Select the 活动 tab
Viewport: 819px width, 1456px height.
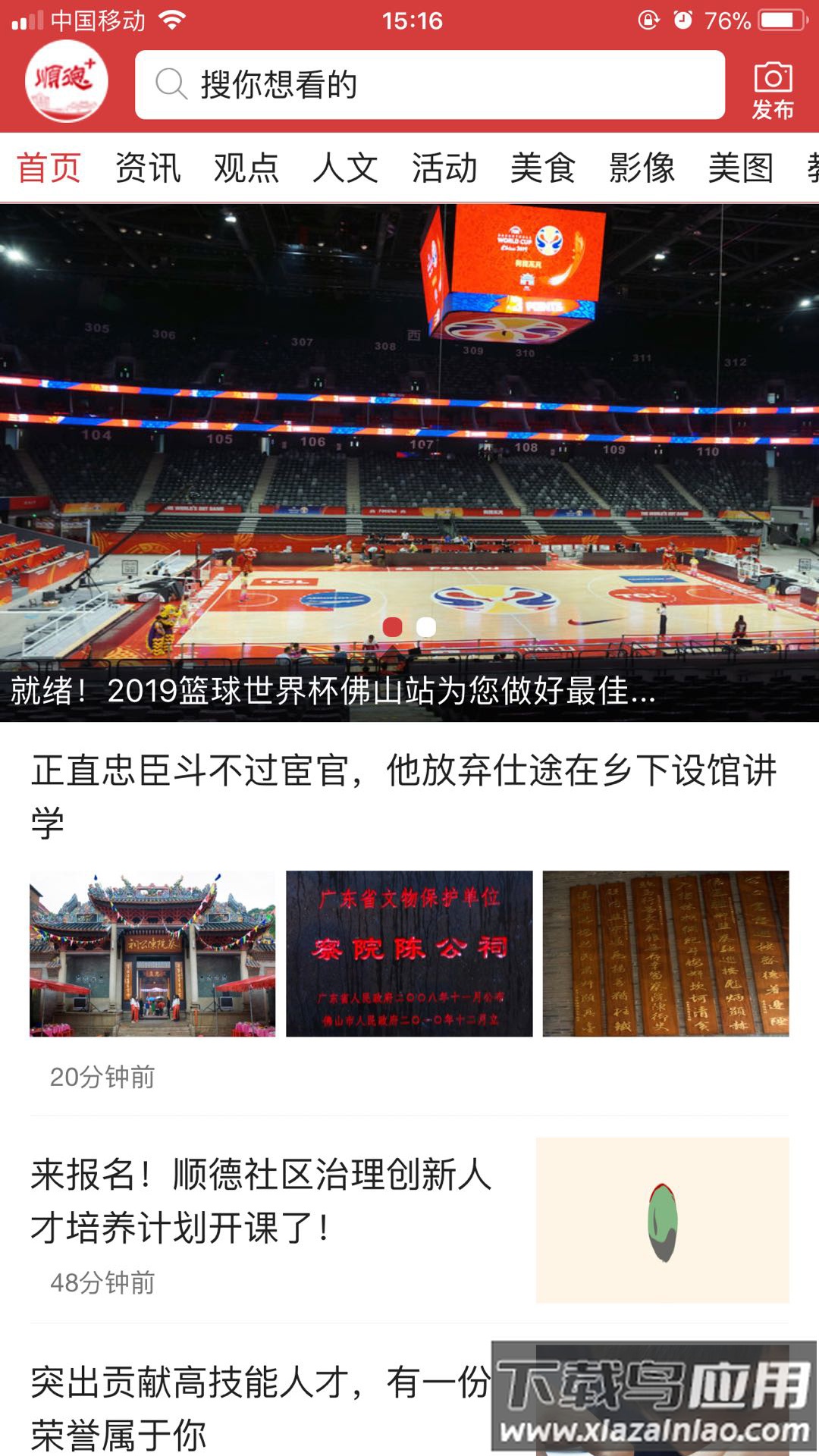(x=444, y=168)
